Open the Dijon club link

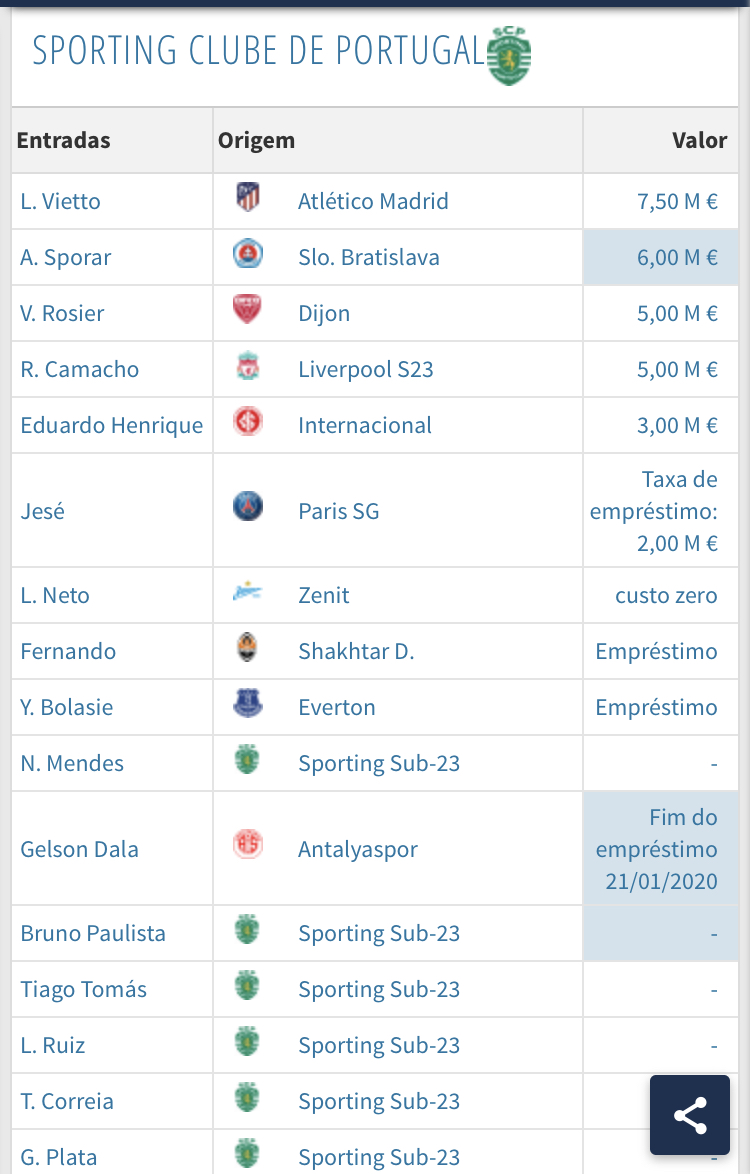(324, 313)
